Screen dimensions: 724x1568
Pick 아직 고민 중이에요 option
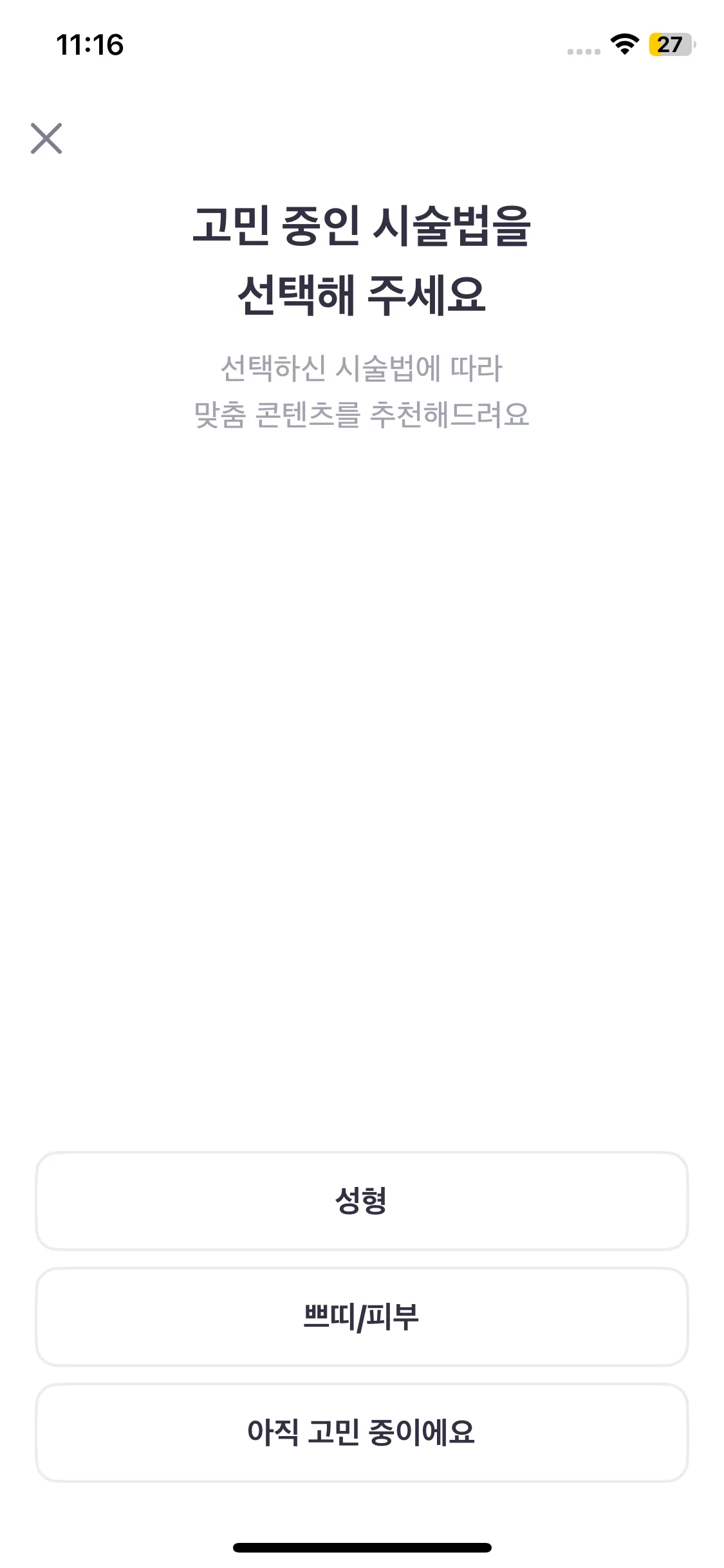click(x=362, y=1433)
